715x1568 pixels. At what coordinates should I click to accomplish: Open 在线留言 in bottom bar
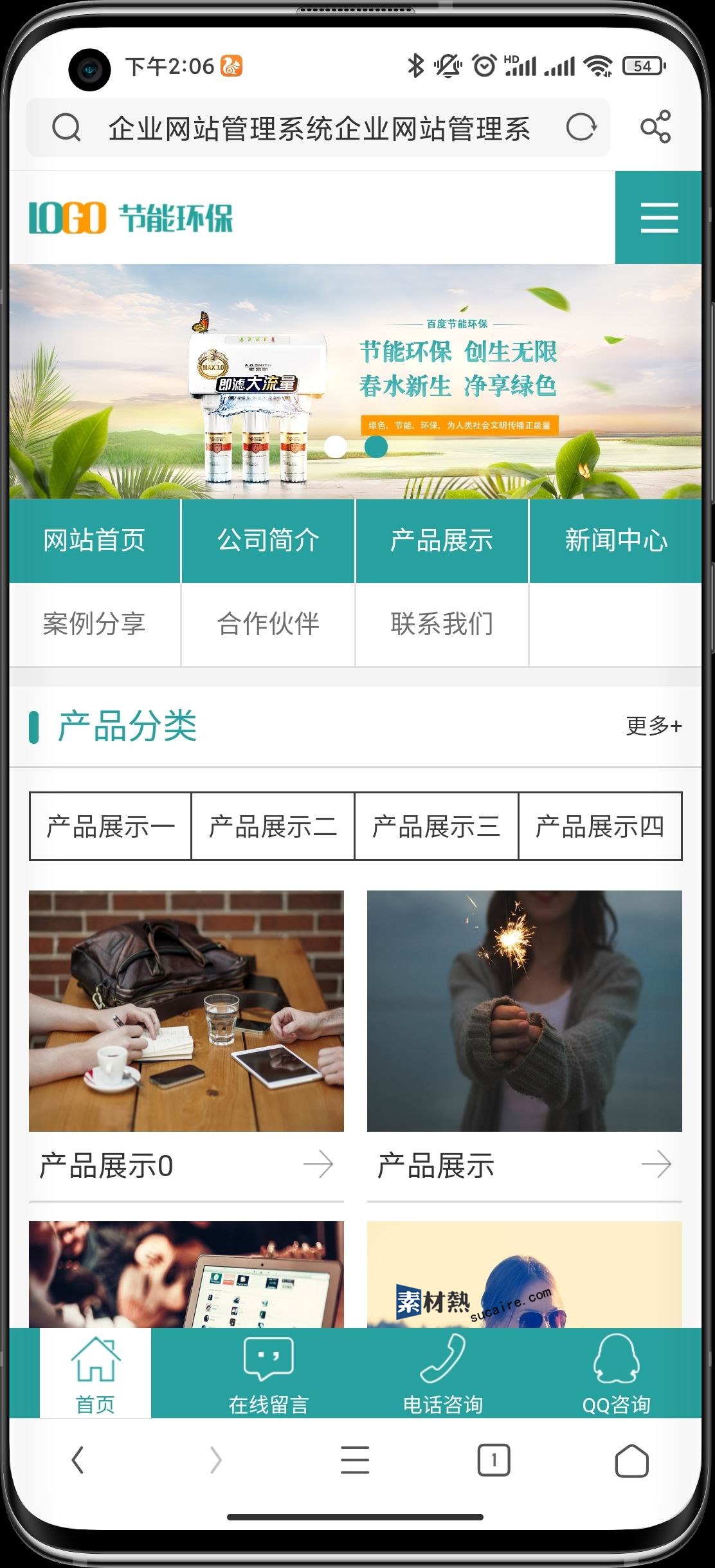[x=268, y=1374]
